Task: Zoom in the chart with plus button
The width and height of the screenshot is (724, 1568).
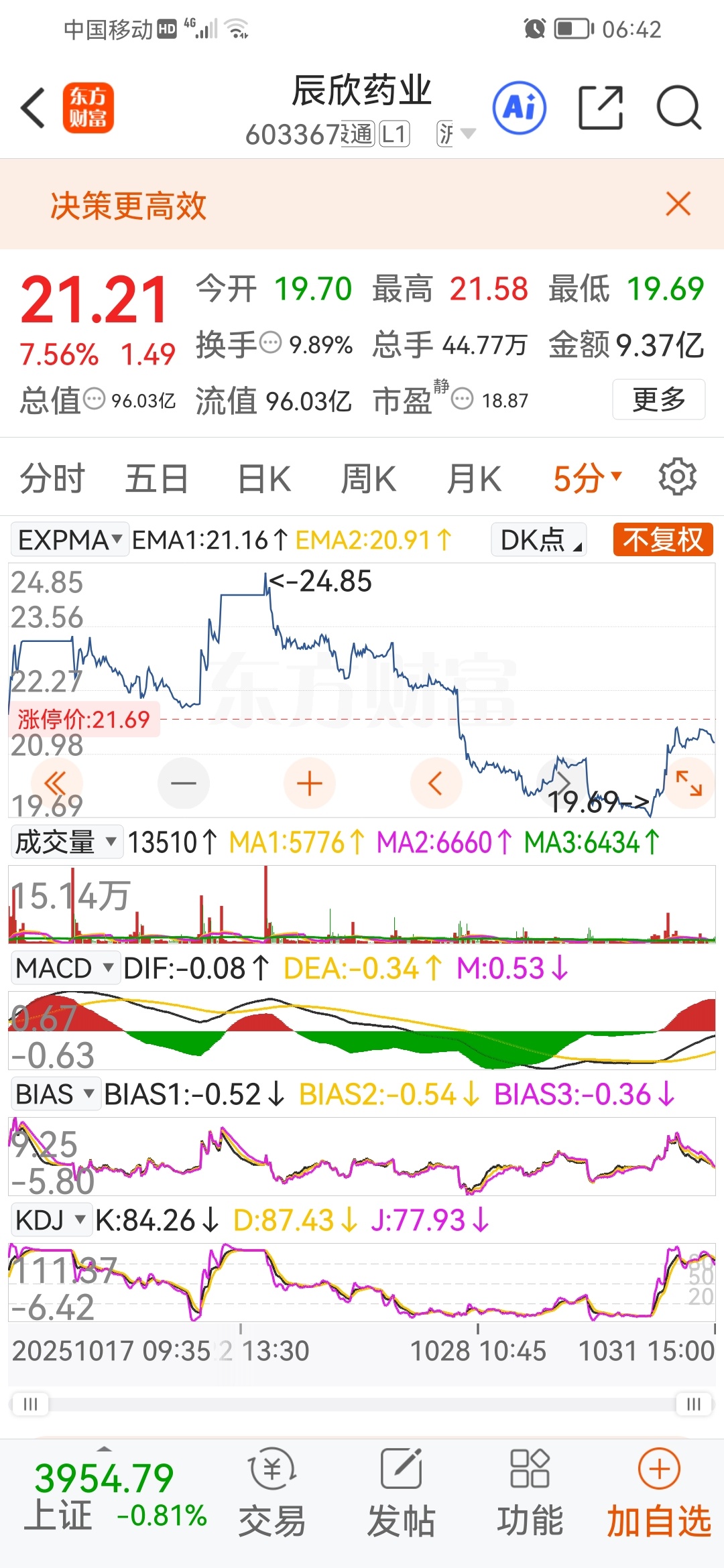Action: tap(309, 783)
